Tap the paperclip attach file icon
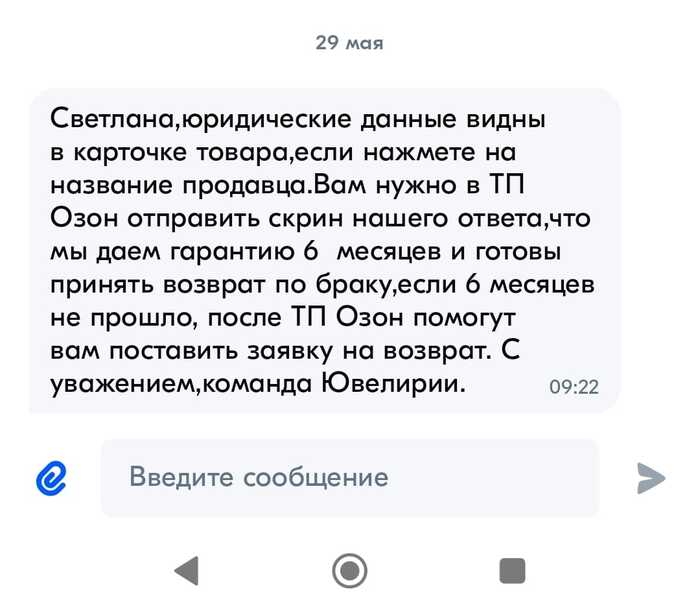700x613 pixels. point(50,478)
